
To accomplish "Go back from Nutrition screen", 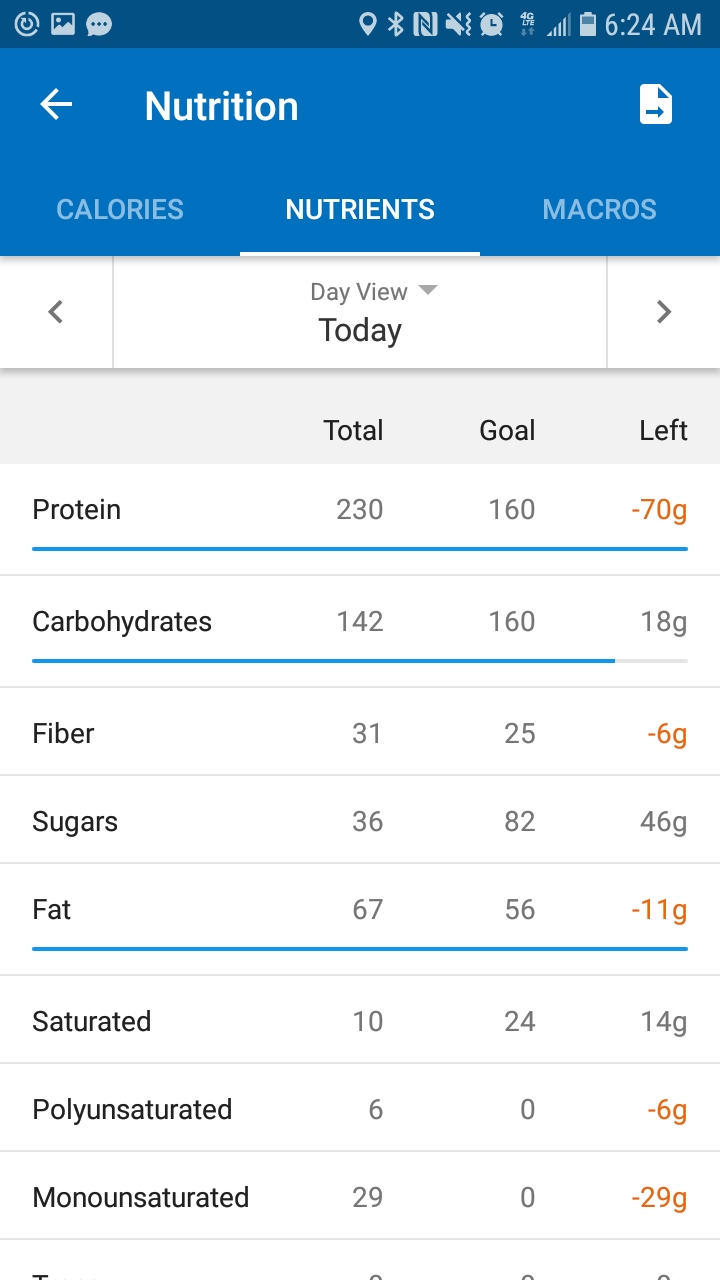I will 56,105.
